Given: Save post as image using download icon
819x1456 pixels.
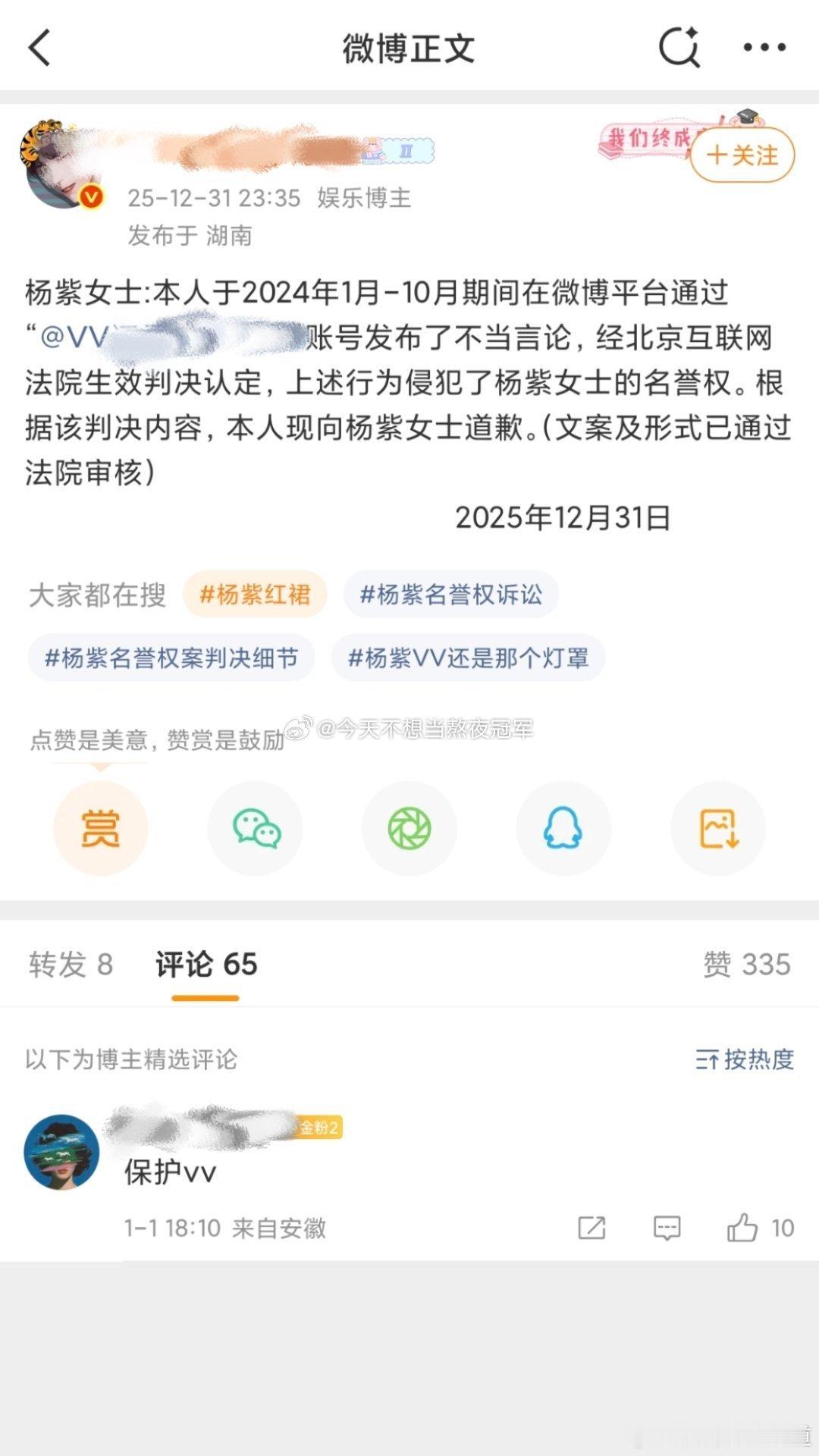Looking at the screenshot, I should click(717, 829).
